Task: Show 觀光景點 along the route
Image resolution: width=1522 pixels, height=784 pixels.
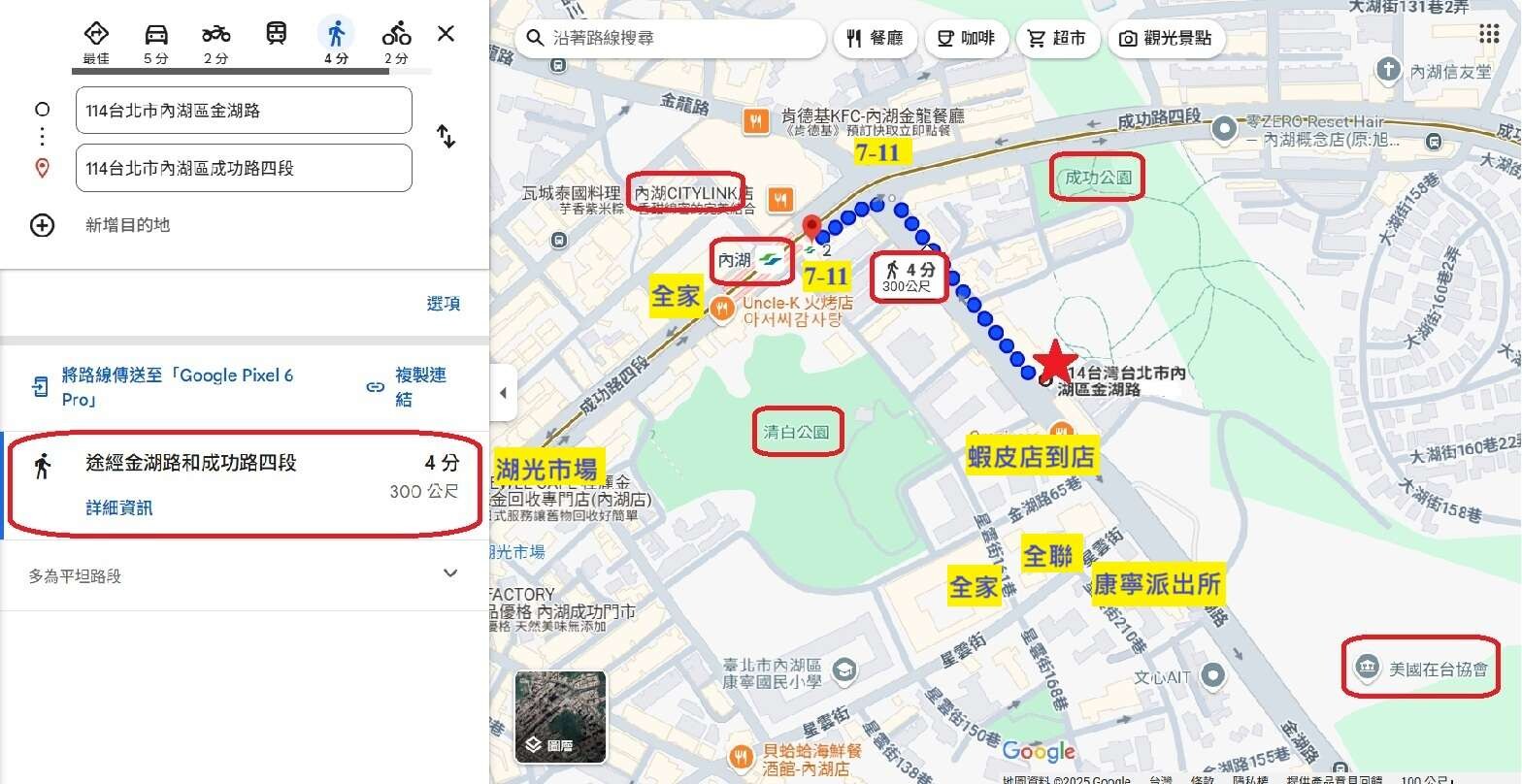Action: pyautogui.click(x=1167, y=39)
